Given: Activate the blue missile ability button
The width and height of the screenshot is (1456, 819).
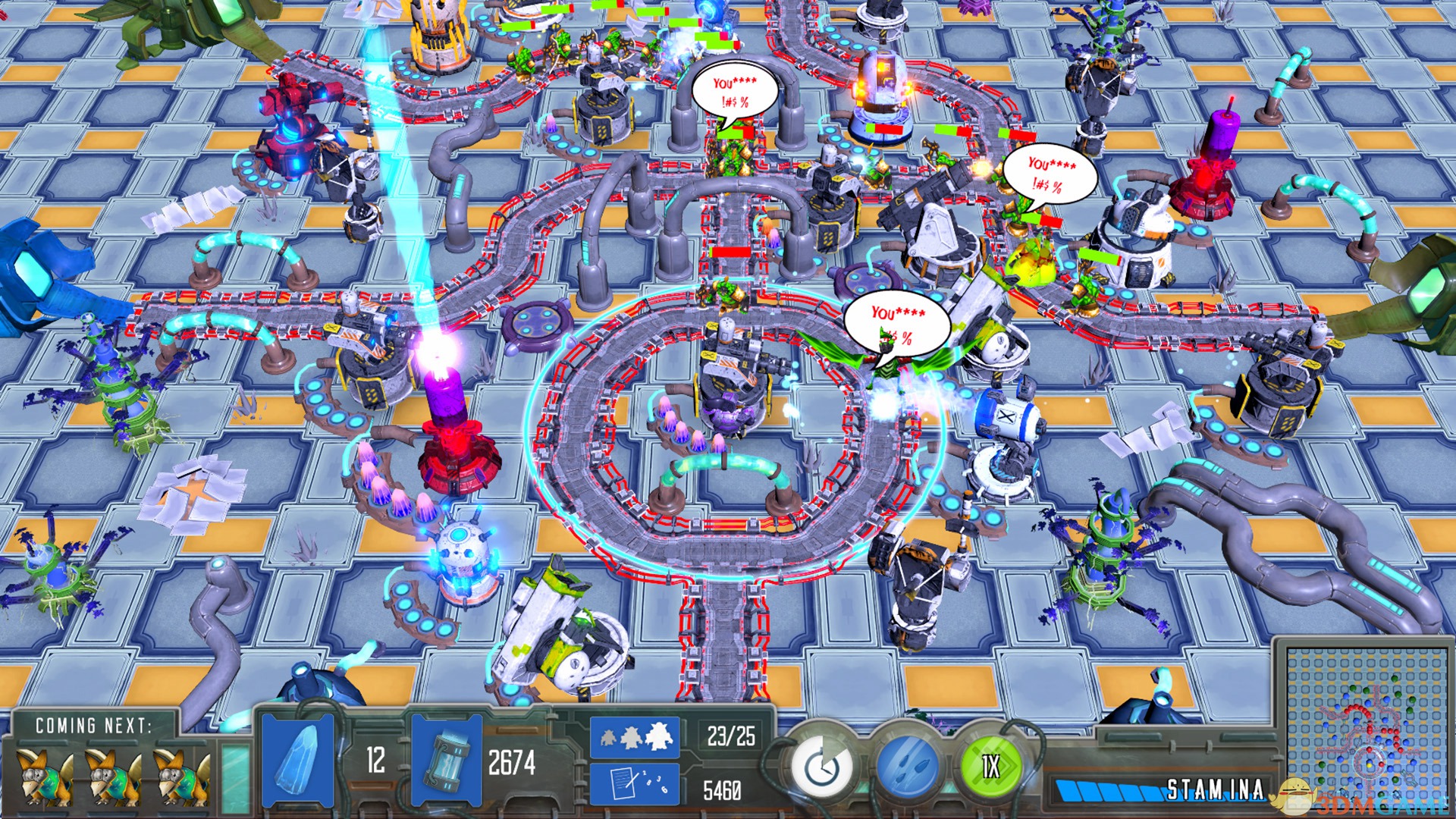Looking at the screenshot, I should click(x=908, y=767).
